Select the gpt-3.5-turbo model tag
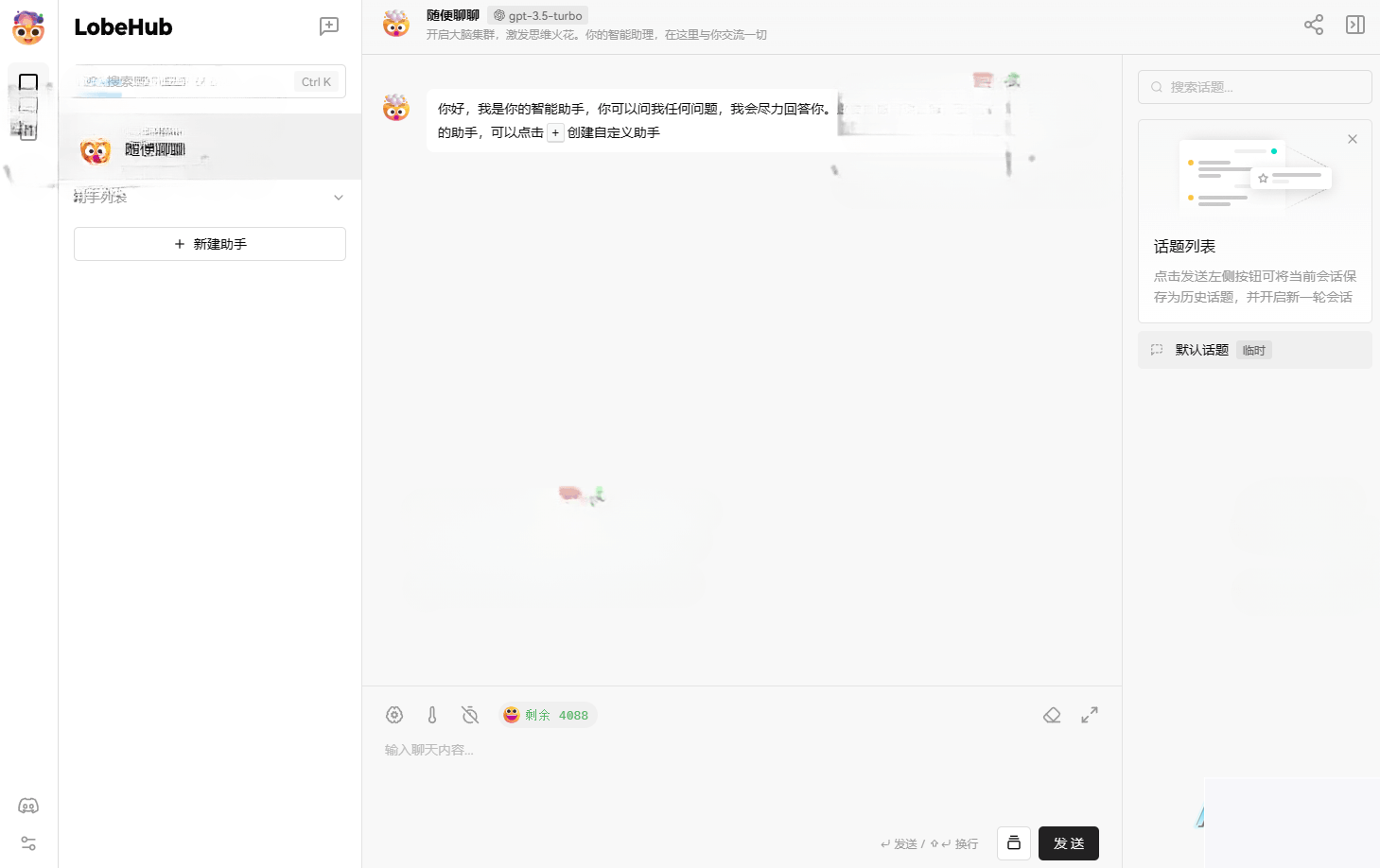This screenshot has width=1380, height=868. [x=538, y=15]
